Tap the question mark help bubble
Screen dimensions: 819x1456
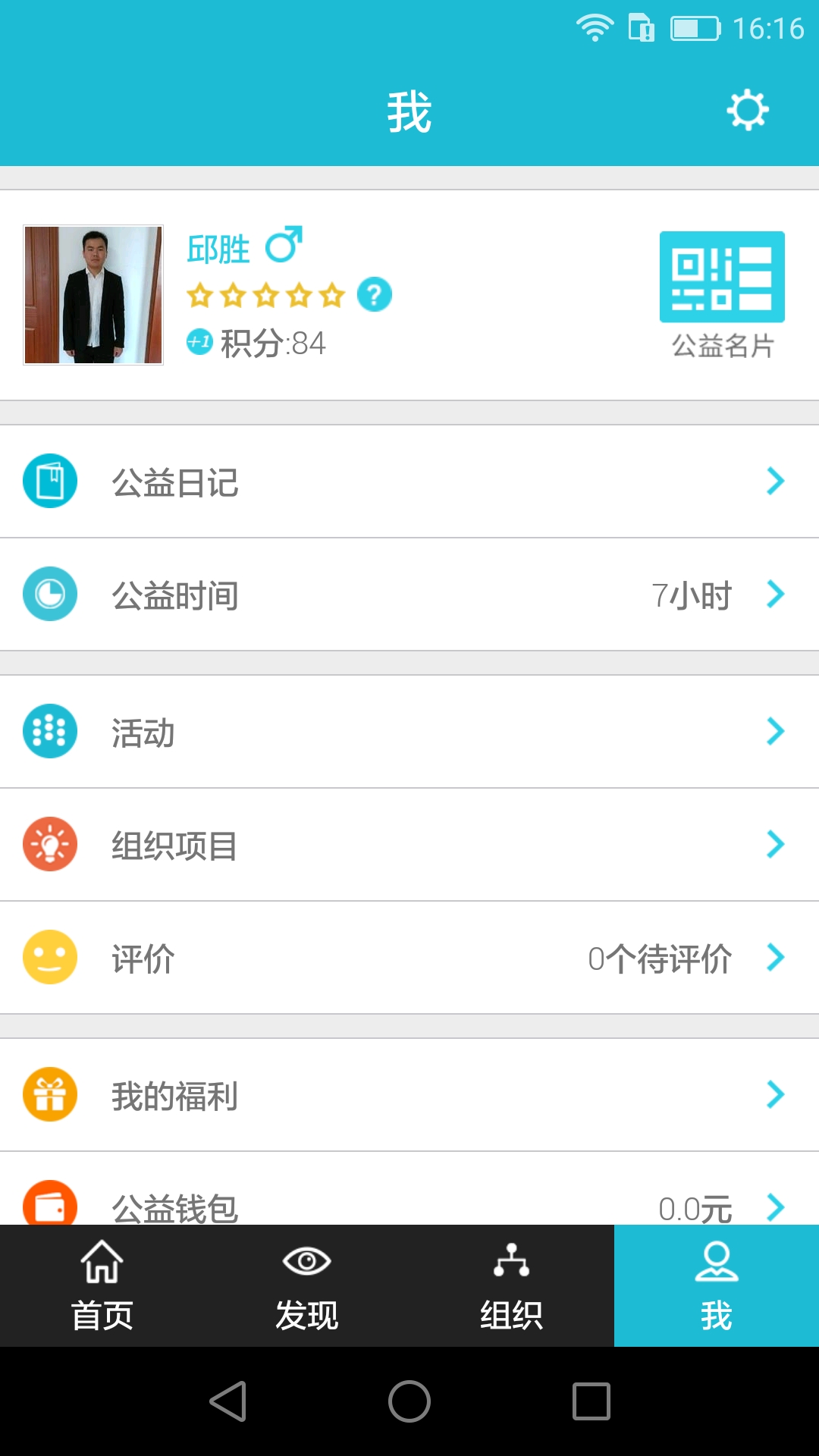pos(373,296)
